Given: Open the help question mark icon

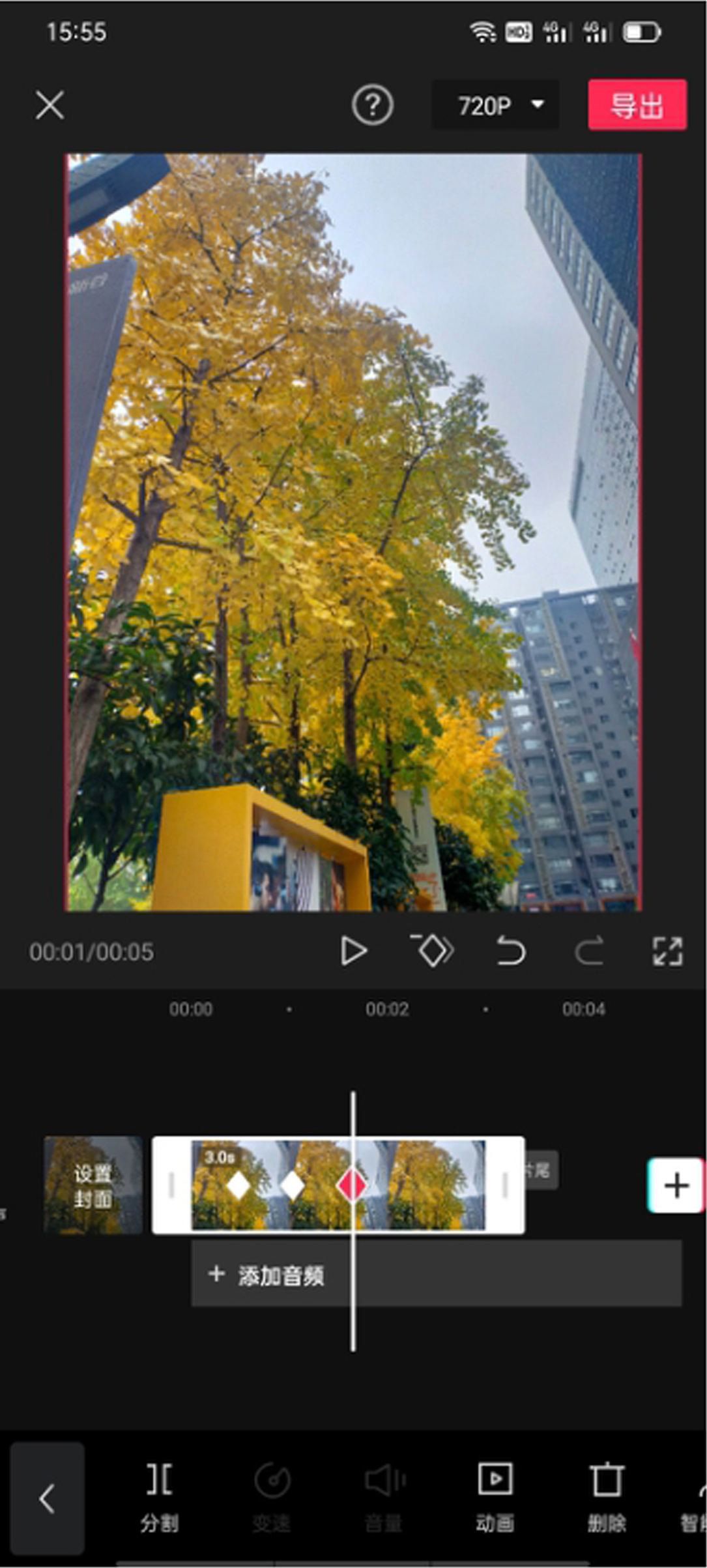Looking at the screenshot, I should click(373, 105).
